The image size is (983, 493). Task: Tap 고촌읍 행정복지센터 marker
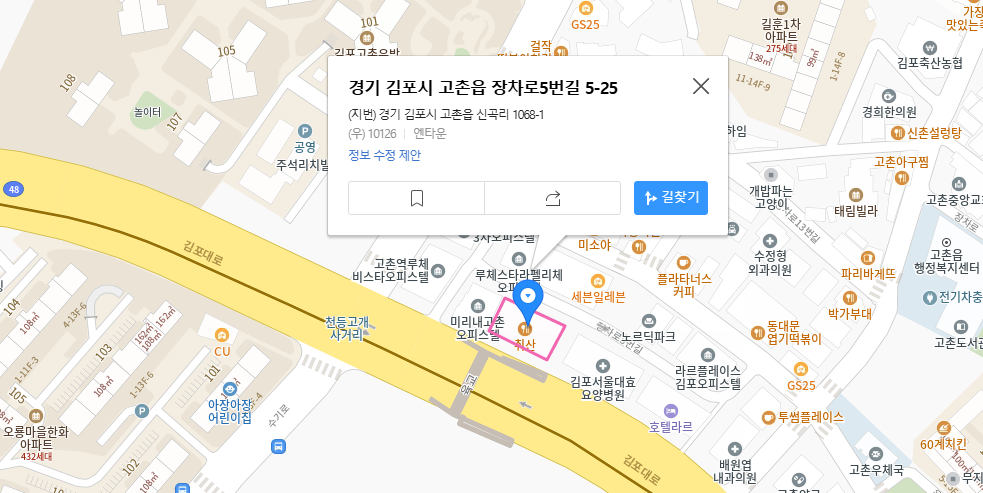946,241
